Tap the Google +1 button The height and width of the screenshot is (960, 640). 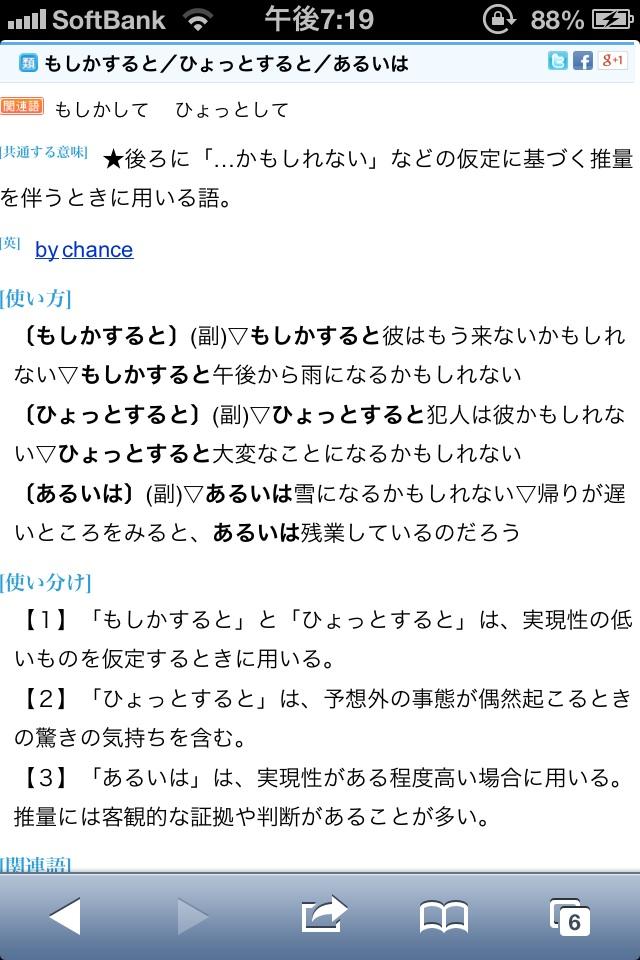click(x=613, y=61)
